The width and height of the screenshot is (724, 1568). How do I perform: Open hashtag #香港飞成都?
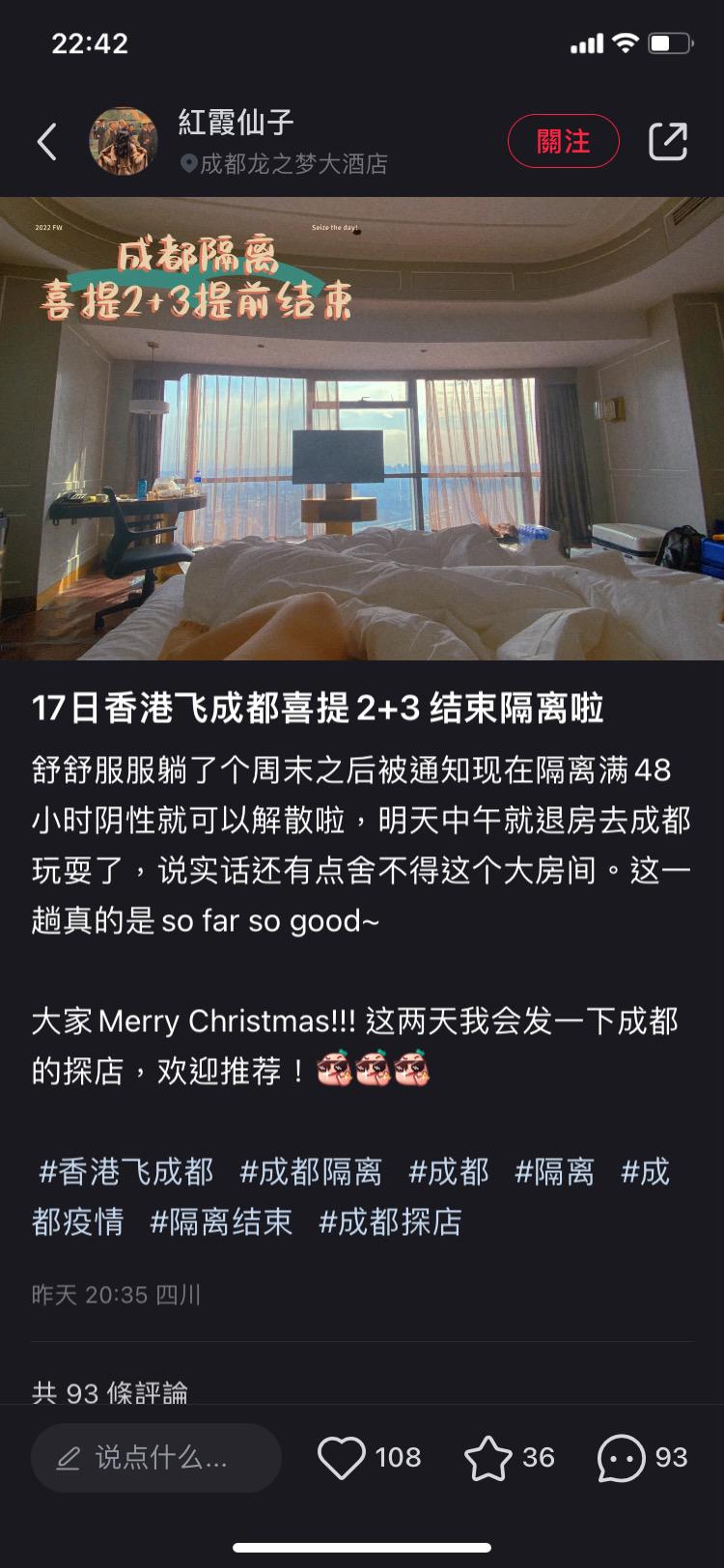tap(125, 1172)
